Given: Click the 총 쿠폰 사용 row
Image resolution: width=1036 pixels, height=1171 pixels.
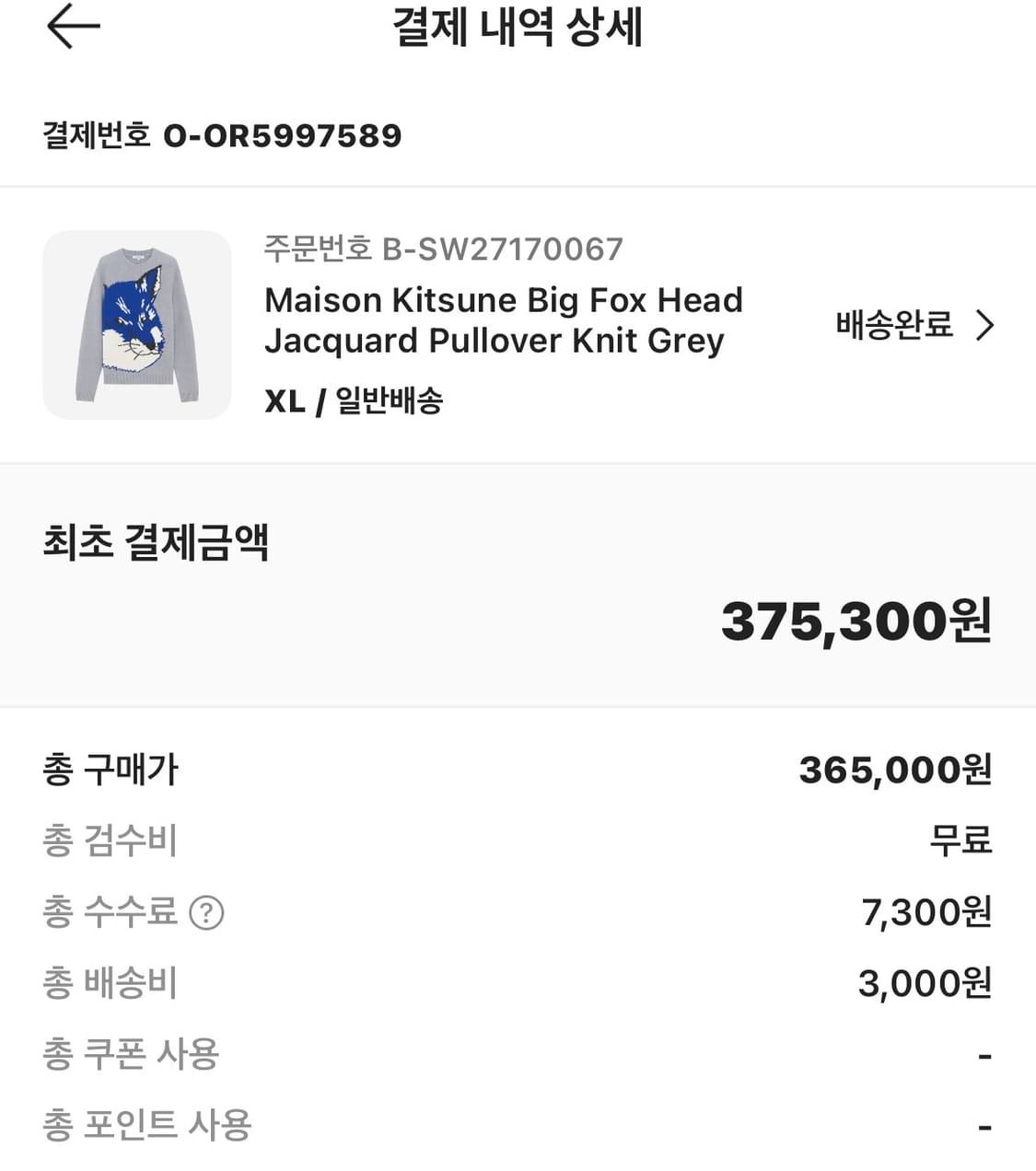Looking at the screenshot, I should [x=516, y=1054].
